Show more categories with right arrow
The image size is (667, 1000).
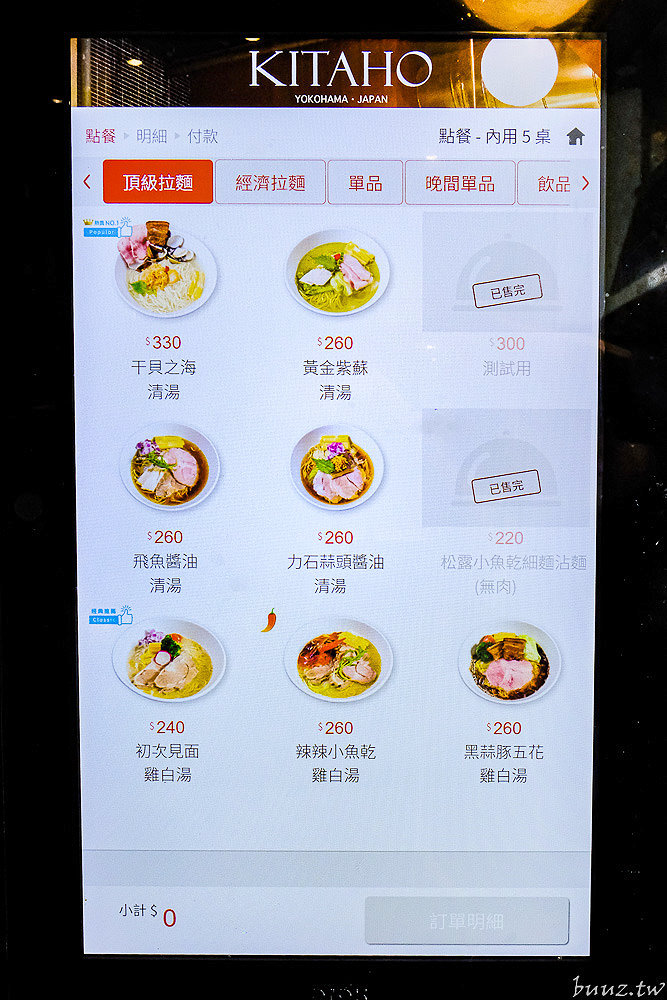coord(586,183)
